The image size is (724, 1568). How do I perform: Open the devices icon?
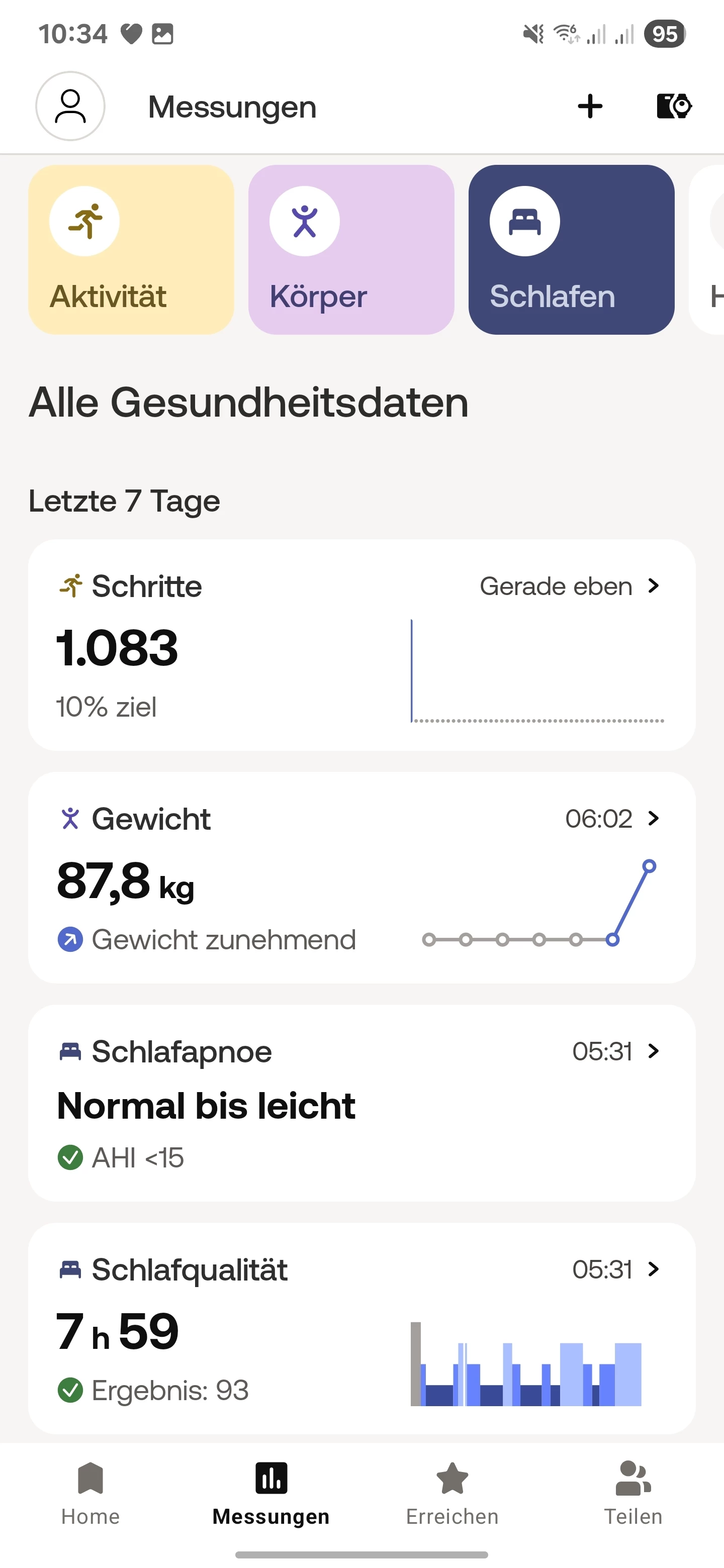(673, 107)
